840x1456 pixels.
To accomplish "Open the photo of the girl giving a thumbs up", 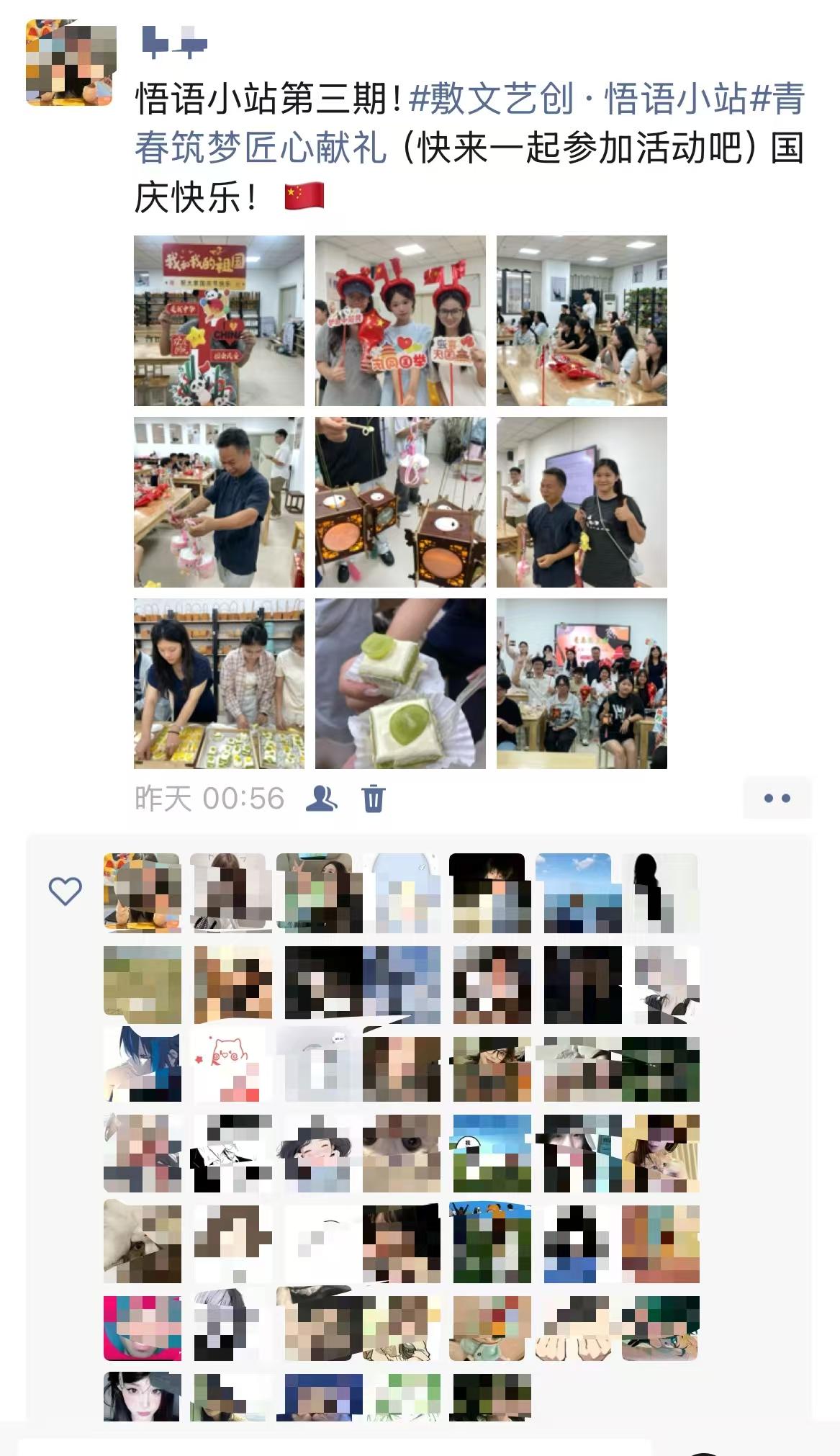I will 582,503.
